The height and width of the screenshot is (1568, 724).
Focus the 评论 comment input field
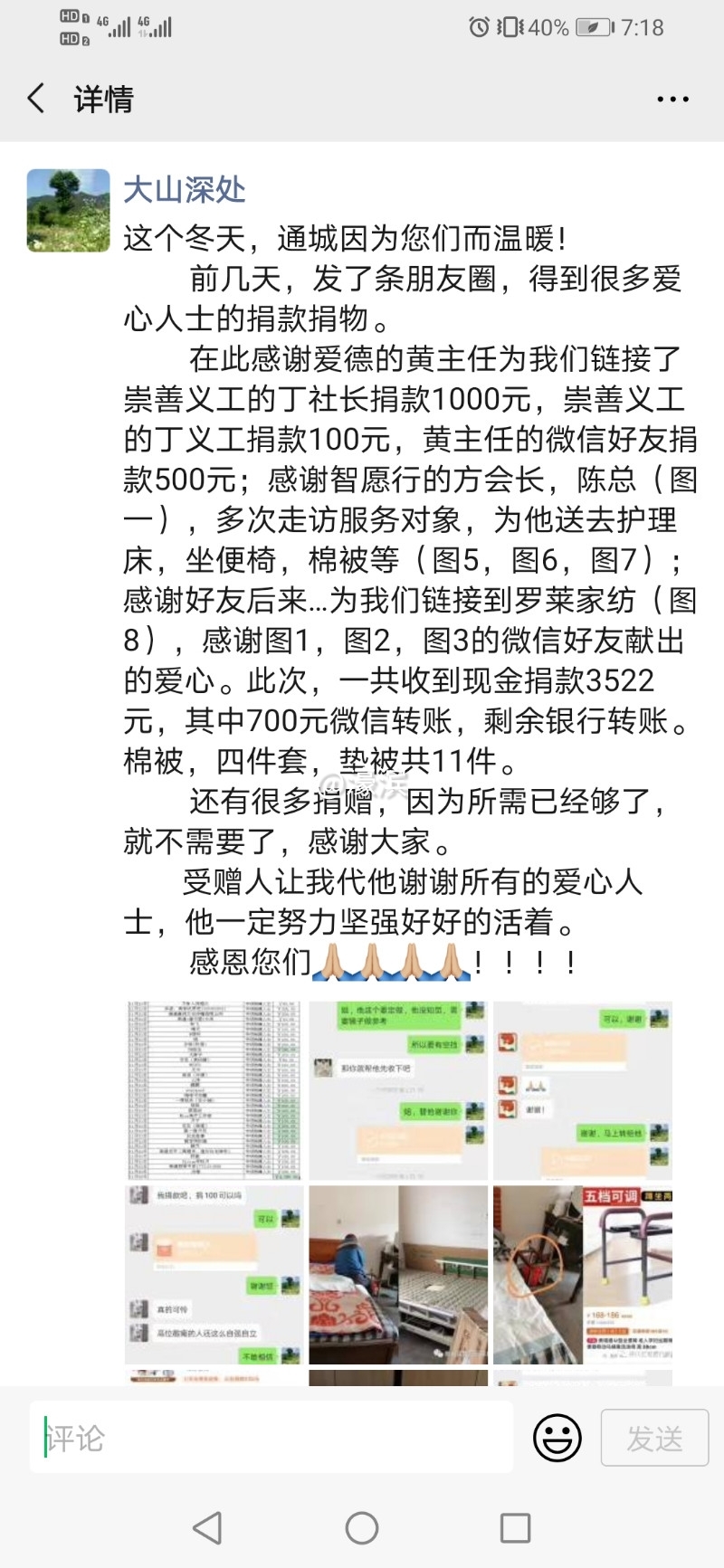pos(271,1438)
